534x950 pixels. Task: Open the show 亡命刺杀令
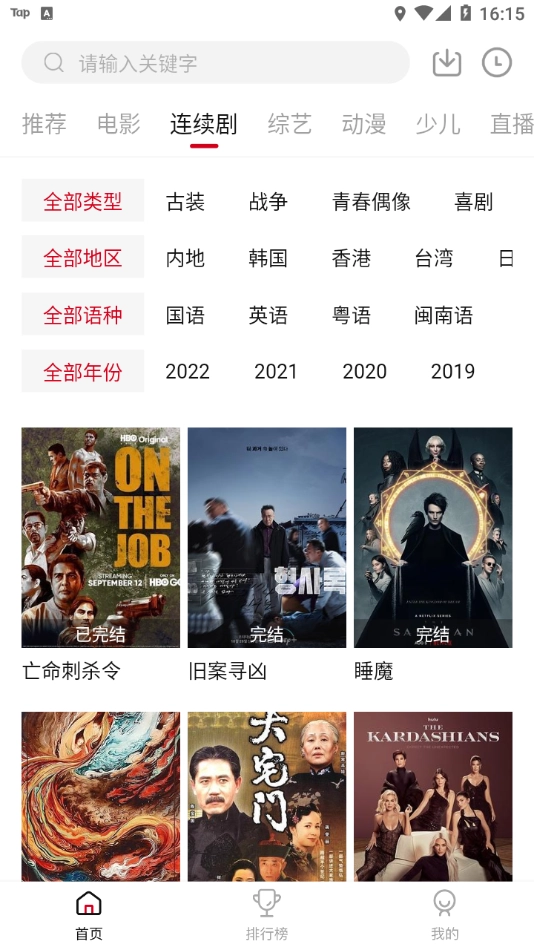point(101,537)
